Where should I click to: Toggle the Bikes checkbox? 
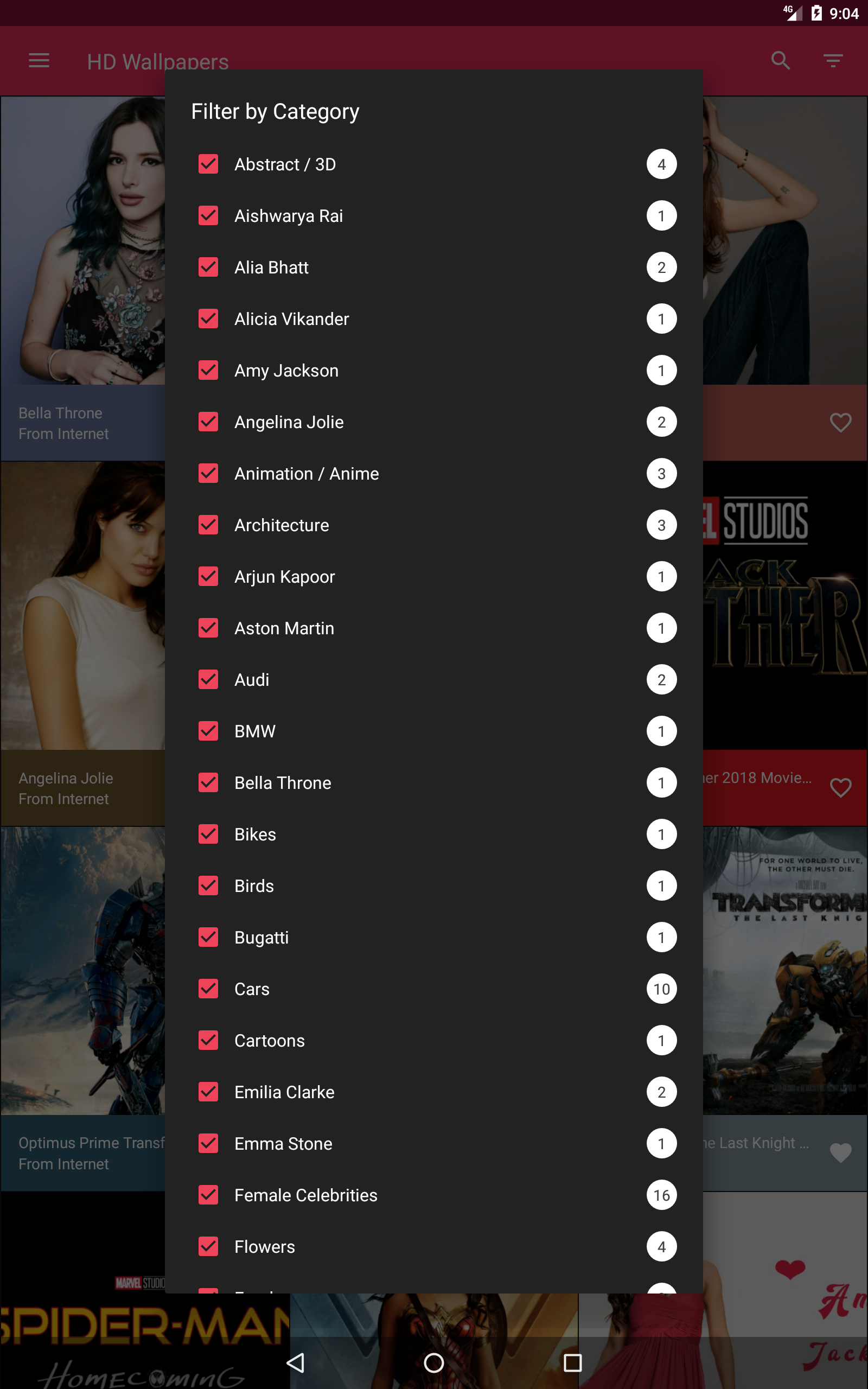[x=208, y=834]
